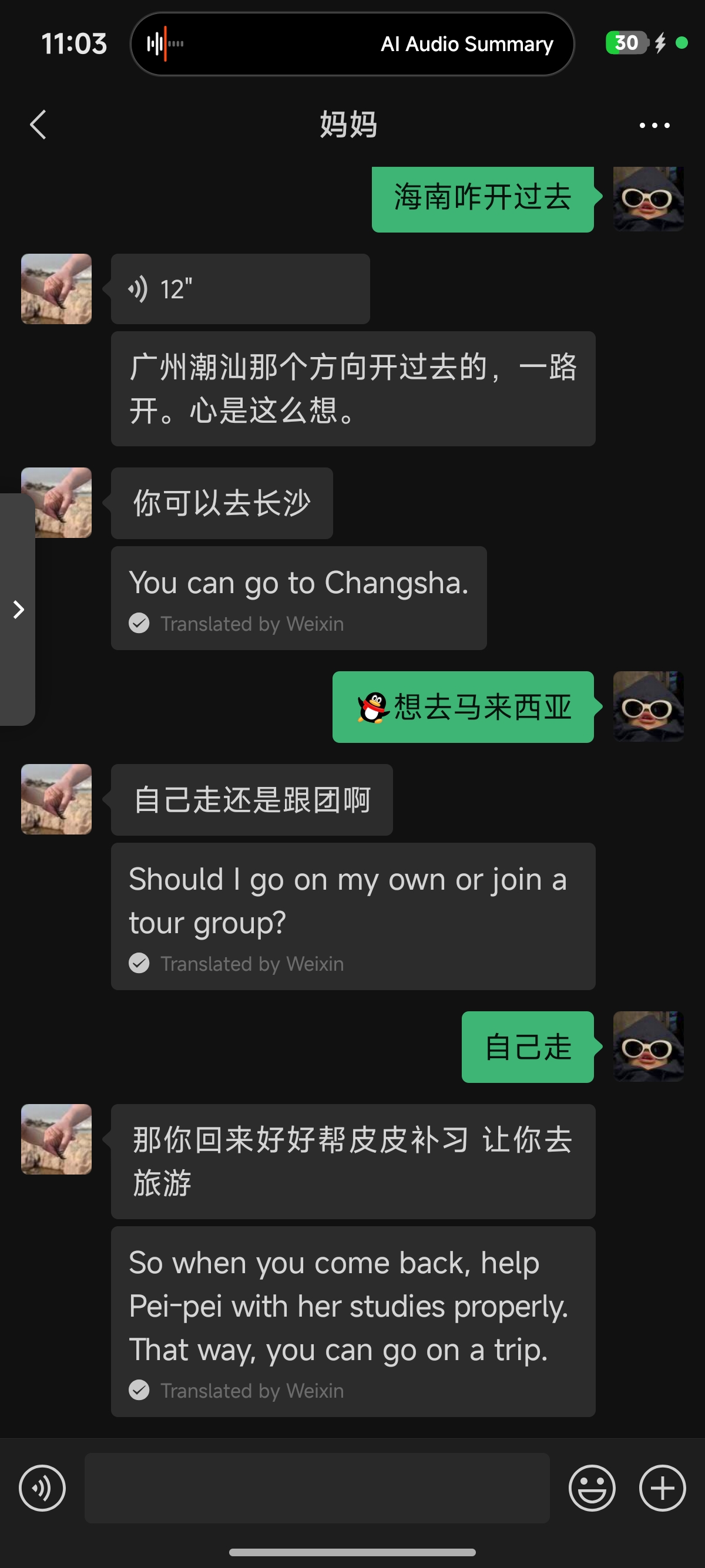Open the plus attachments menu

[662, 1488]
